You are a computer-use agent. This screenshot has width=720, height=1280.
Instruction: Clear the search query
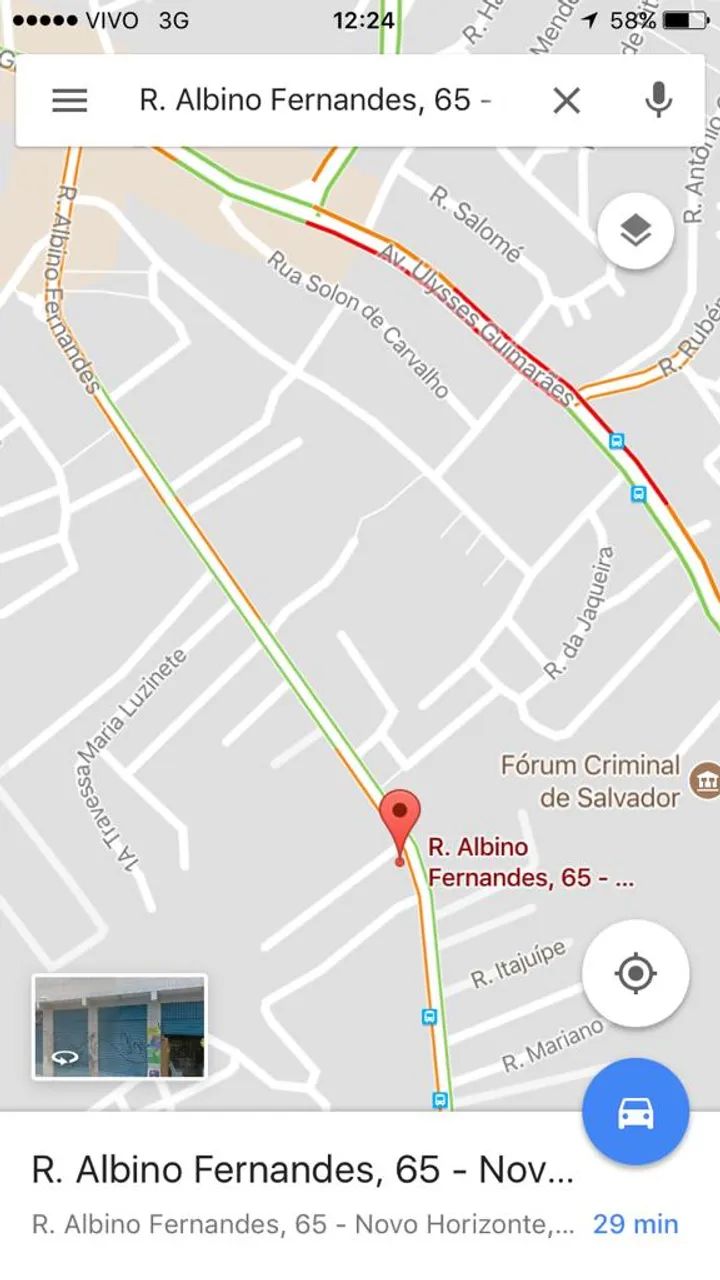point(566,100)
